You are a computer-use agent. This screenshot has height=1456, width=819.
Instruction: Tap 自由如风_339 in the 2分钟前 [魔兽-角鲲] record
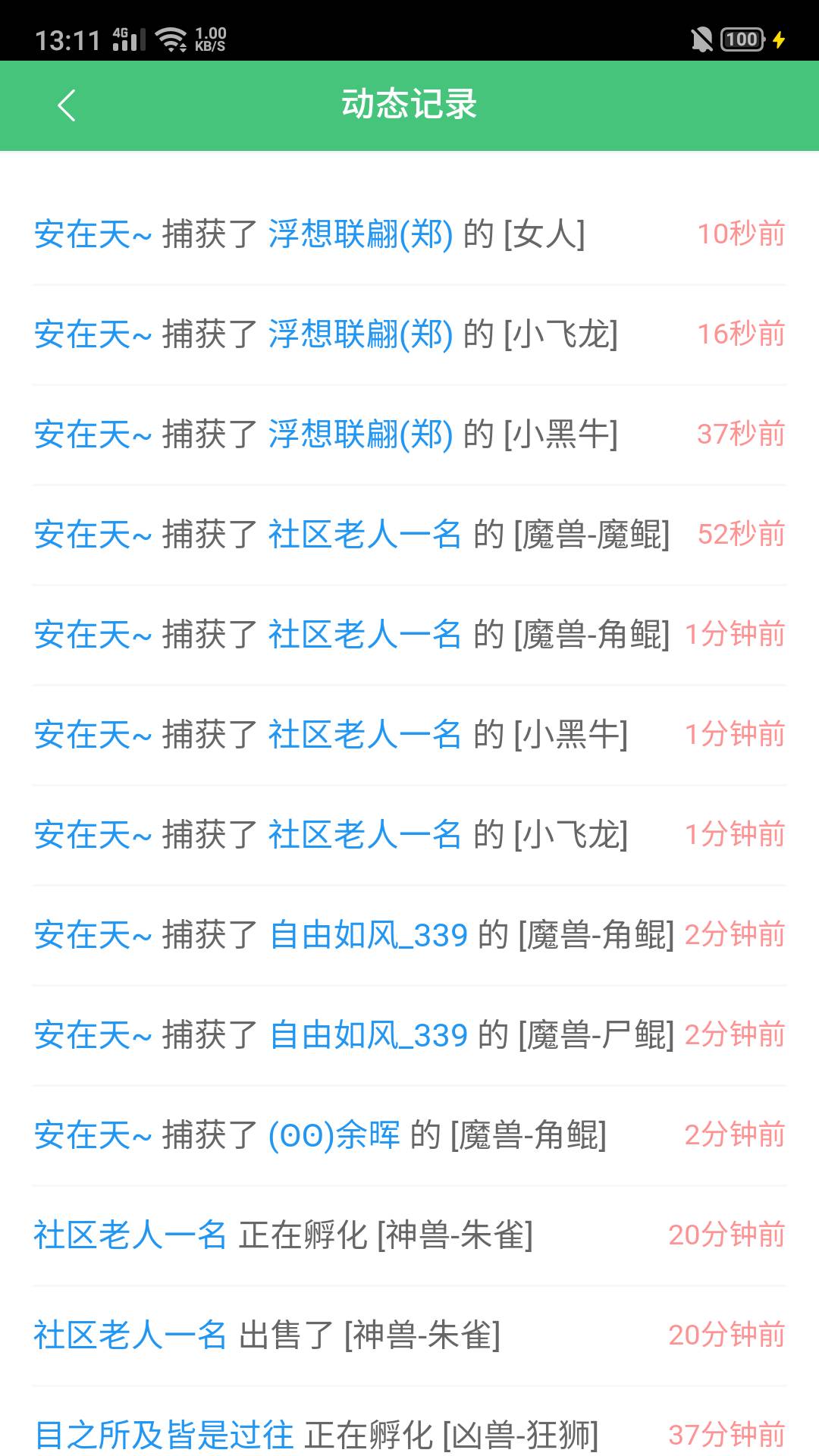tap(369, 935)
